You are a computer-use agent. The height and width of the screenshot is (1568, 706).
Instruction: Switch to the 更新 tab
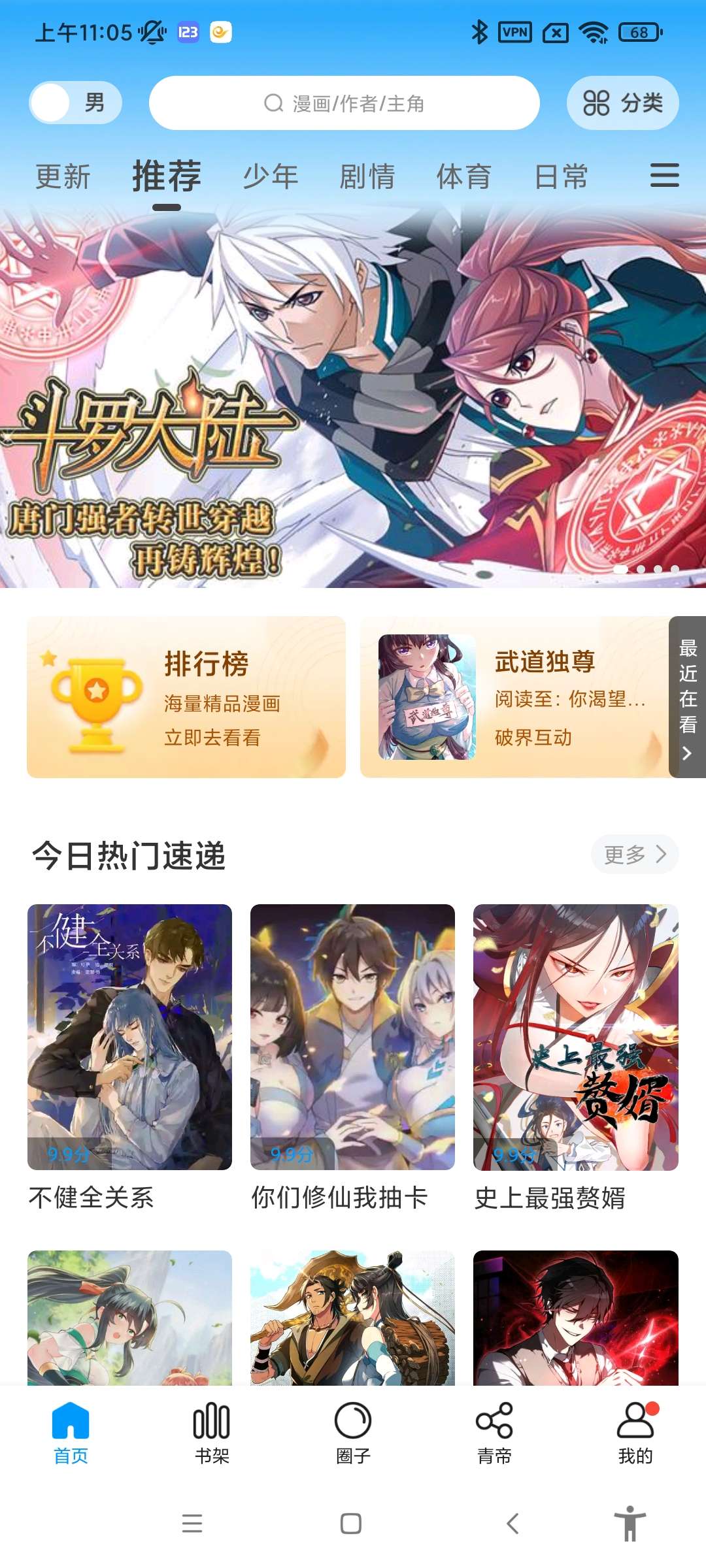(63, 177)
